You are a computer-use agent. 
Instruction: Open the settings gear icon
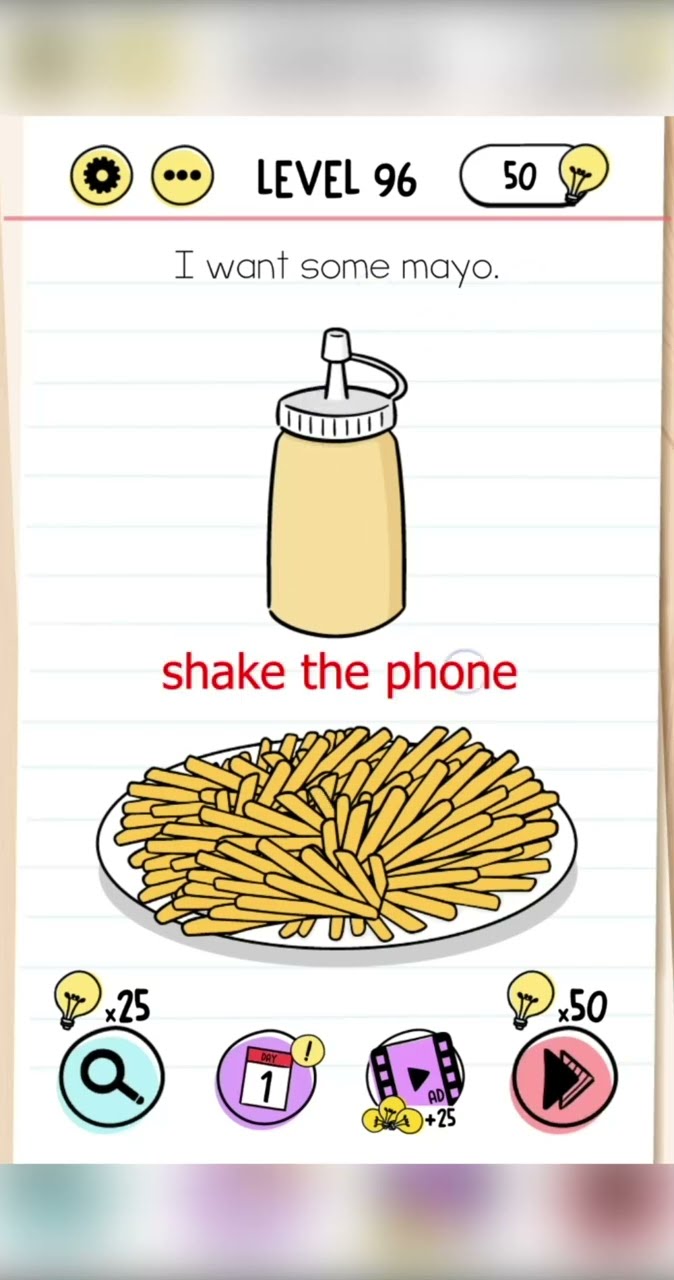tap(101, 176)
